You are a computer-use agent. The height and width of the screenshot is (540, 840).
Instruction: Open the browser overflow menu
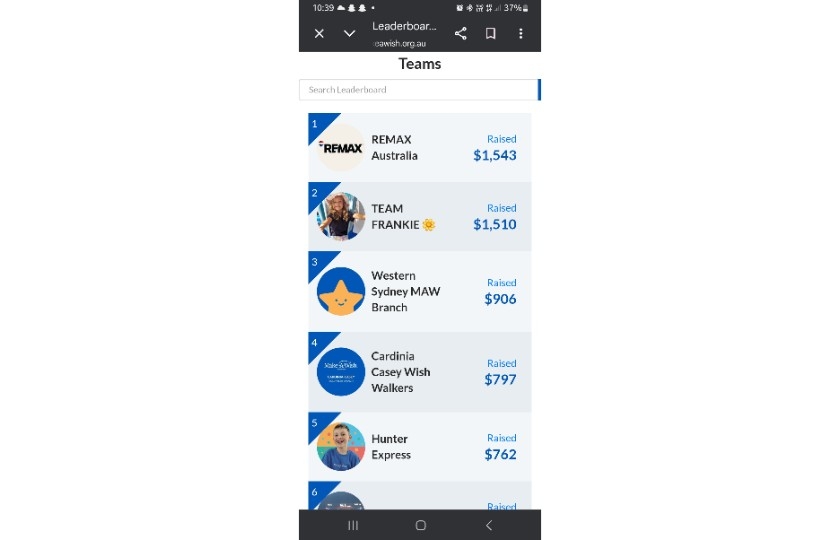tap(520, 33)
